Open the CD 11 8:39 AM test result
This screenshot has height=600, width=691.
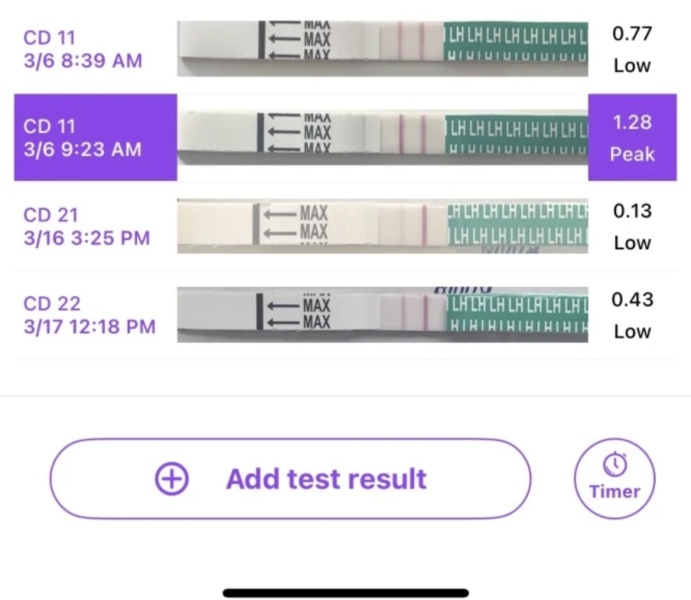coord(345,49)
